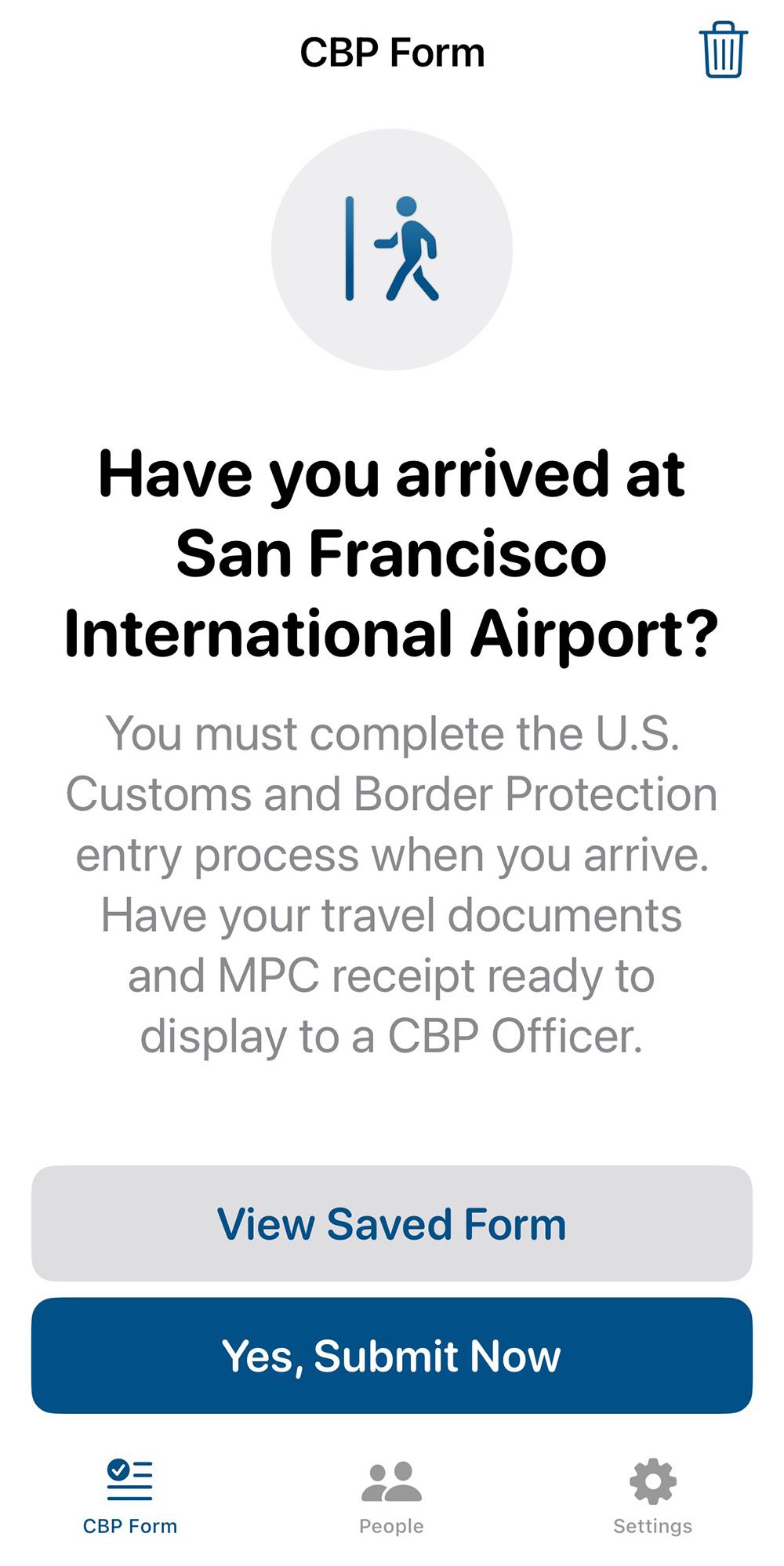Tap the CBP Form title text
The height and width of the screenshot is (1566, 784).
(x=392, y=52)
